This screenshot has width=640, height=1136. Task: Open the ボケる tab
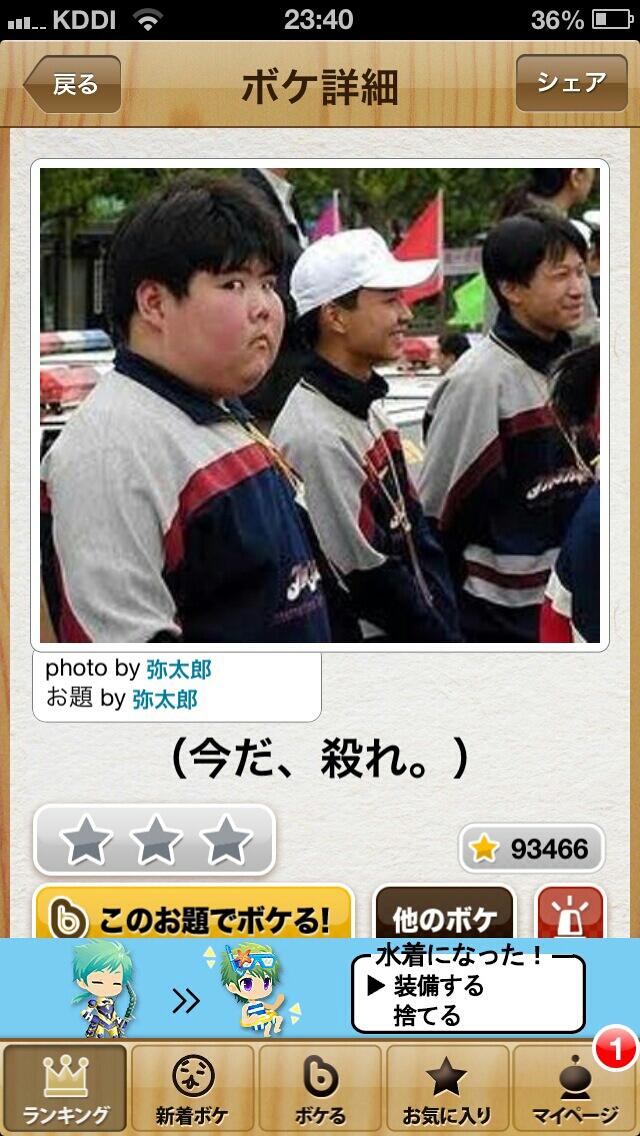tap(320, 1089)
